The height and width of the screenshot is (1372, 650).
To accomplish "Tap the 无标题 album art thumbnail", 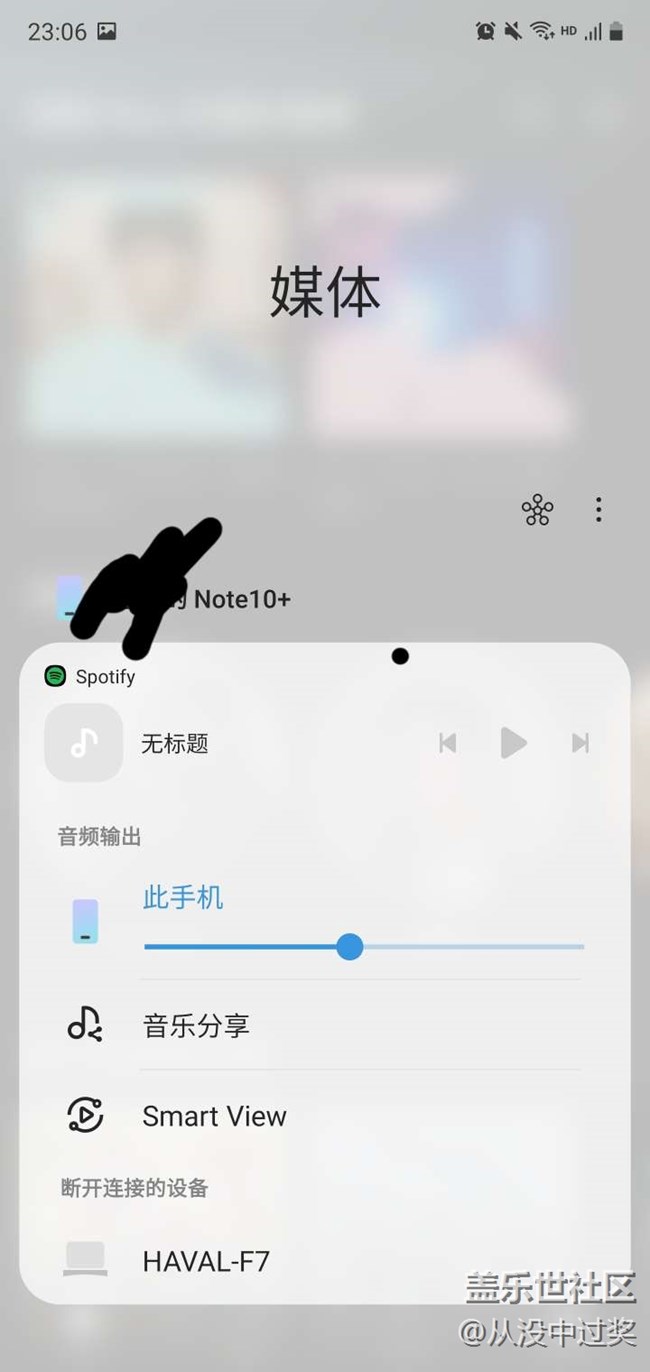I will [84, 742].
